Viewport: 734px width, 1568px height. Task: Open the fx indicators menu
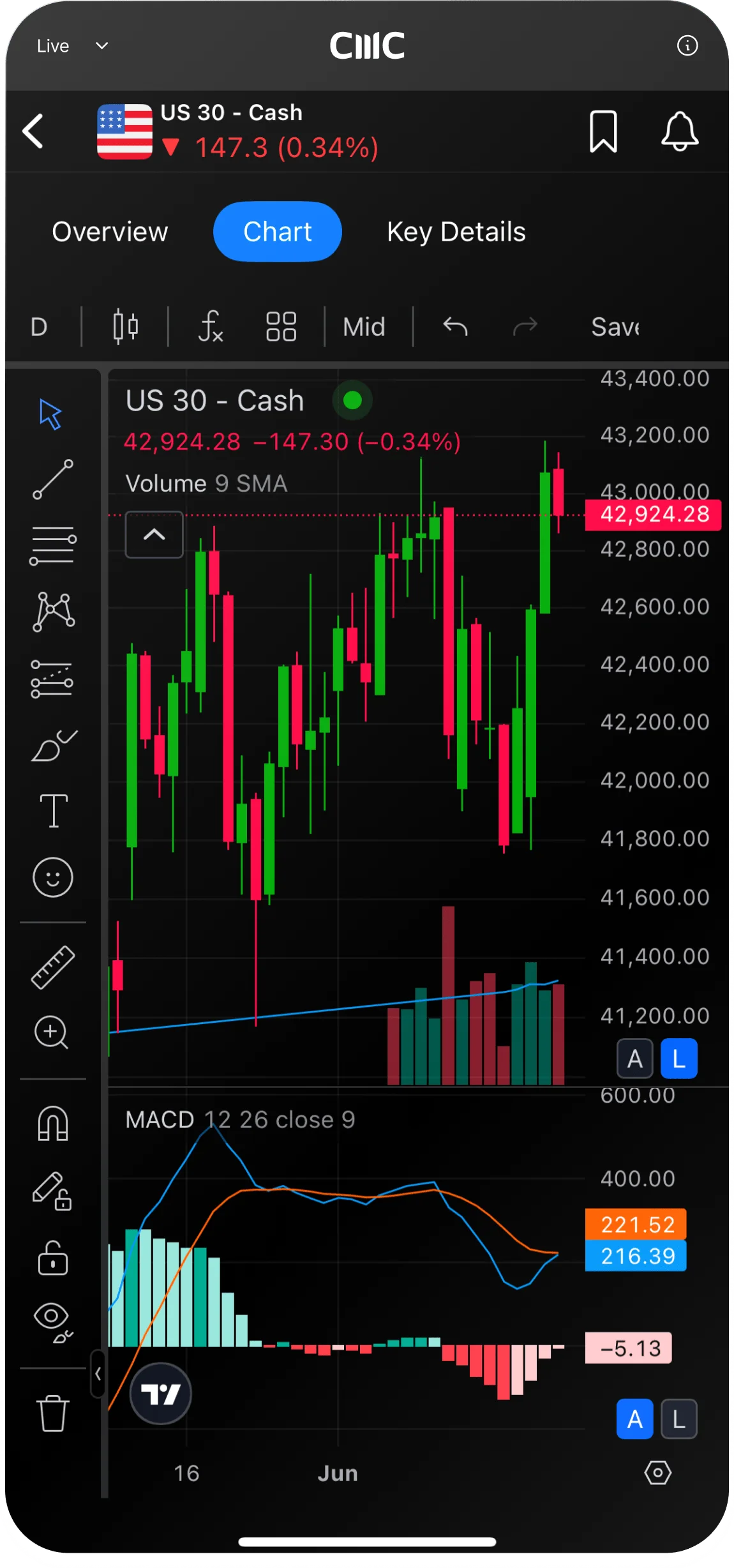click(x=210, y=327)
